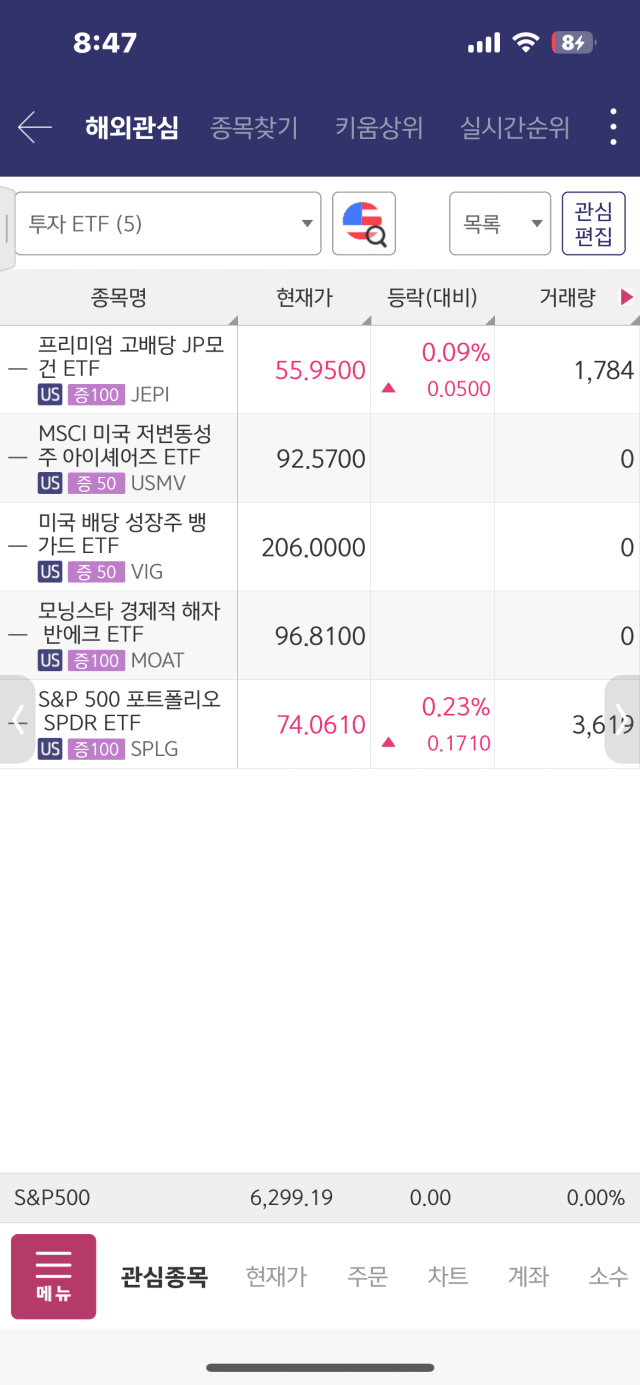
Task: Expand the 투자 ETF (5) group dropdown
Action: [x=168, y=224]
